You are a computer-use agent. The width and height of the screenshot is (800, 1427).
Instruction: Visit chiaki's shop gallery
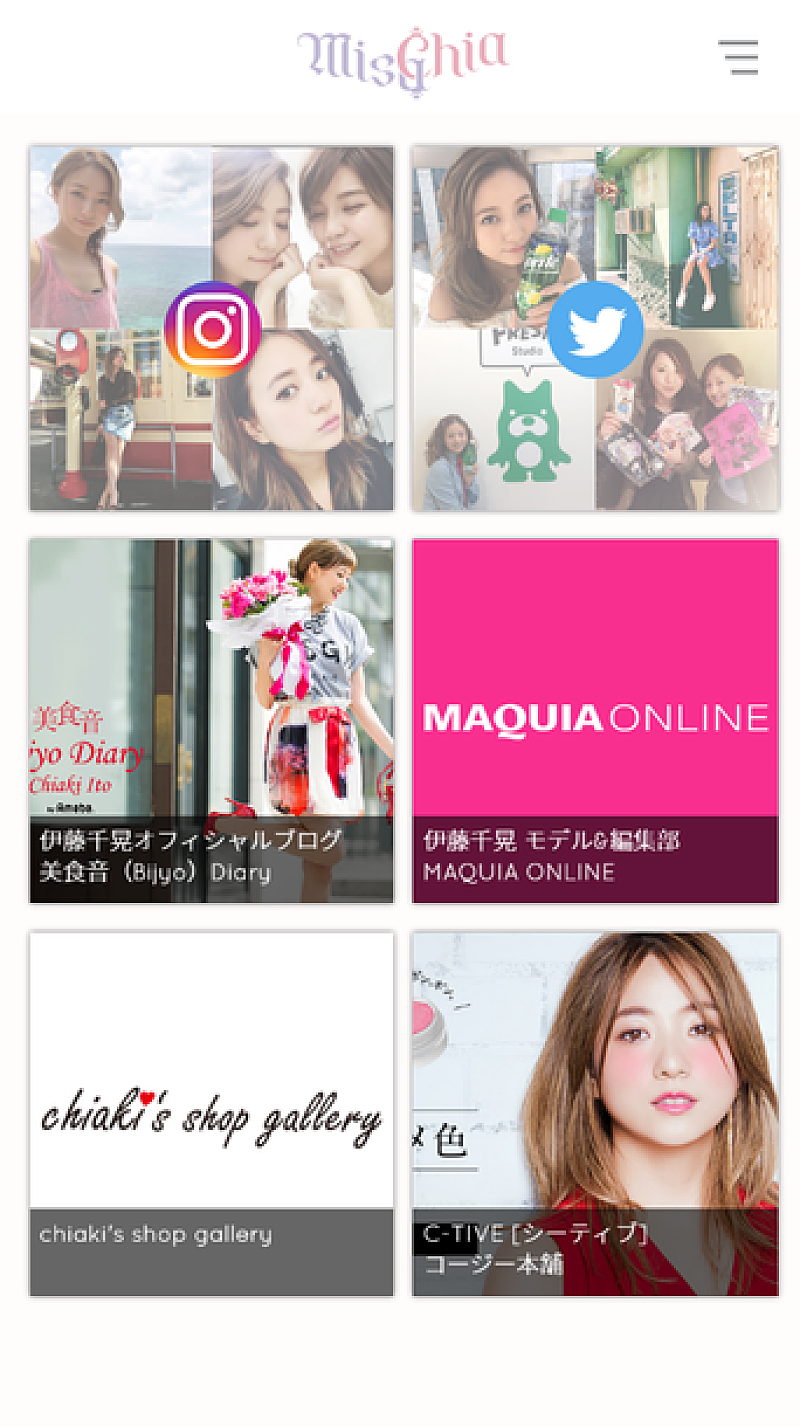pos(211,1113)
